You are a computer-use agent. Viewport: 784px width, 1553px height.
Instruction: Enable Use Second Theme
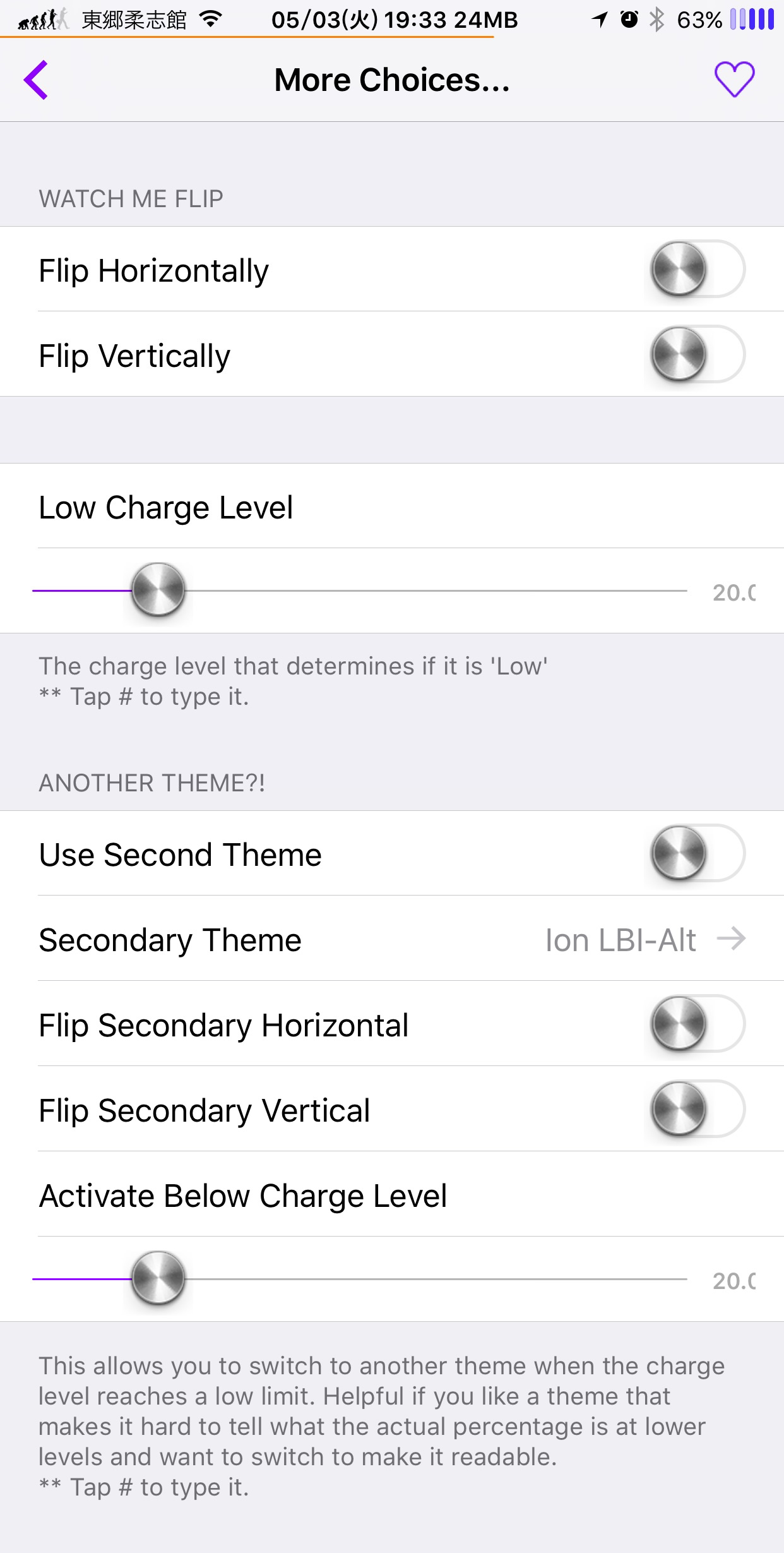(x=697, y=853)
